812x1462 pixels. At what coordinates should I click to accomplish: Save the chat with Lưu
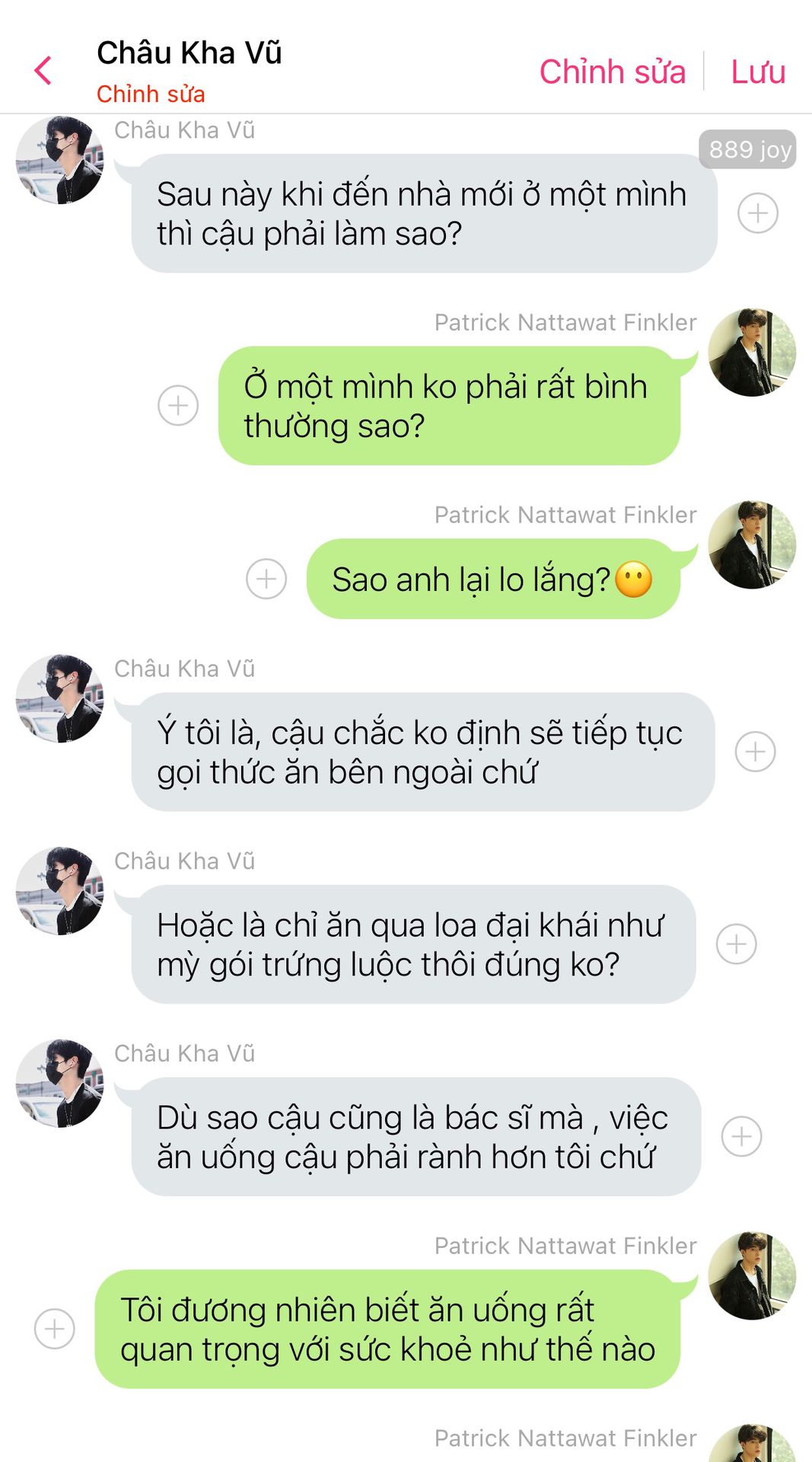(758, 72)
